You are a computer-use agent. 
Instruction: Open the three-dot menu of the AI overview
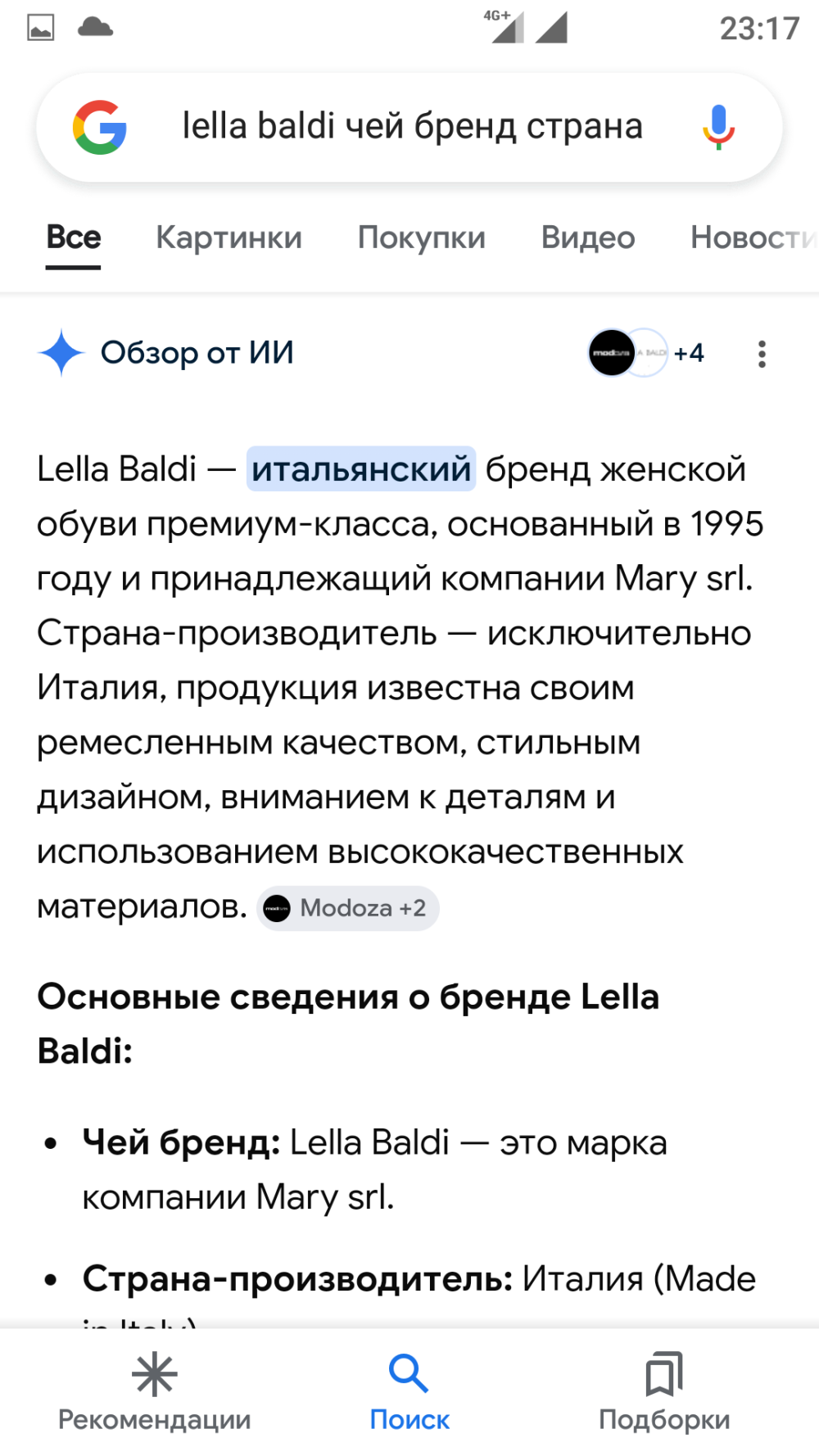point(761,353)
